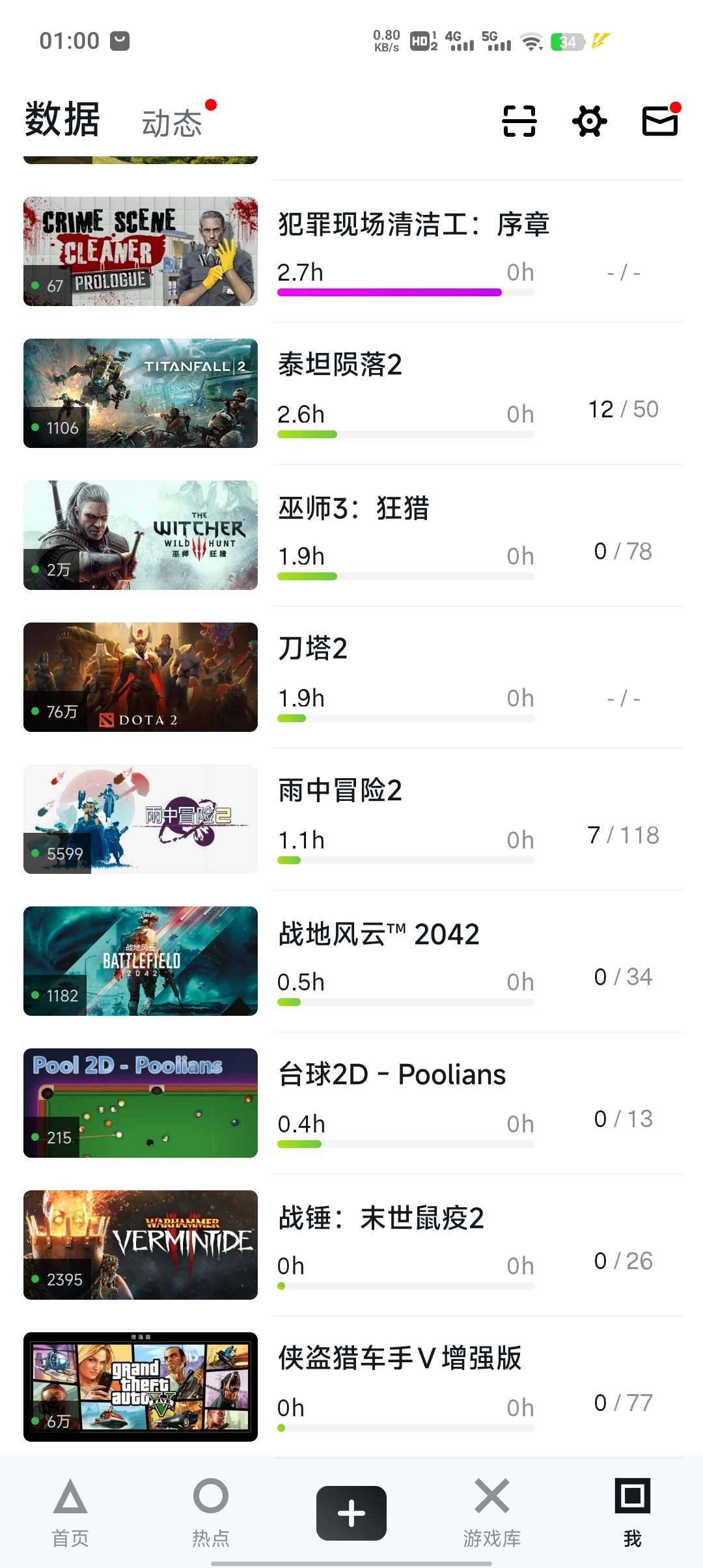This screenshot has width=703, height=1568.
Task: Open the settings gear icon
Action: tap(590, 121)
